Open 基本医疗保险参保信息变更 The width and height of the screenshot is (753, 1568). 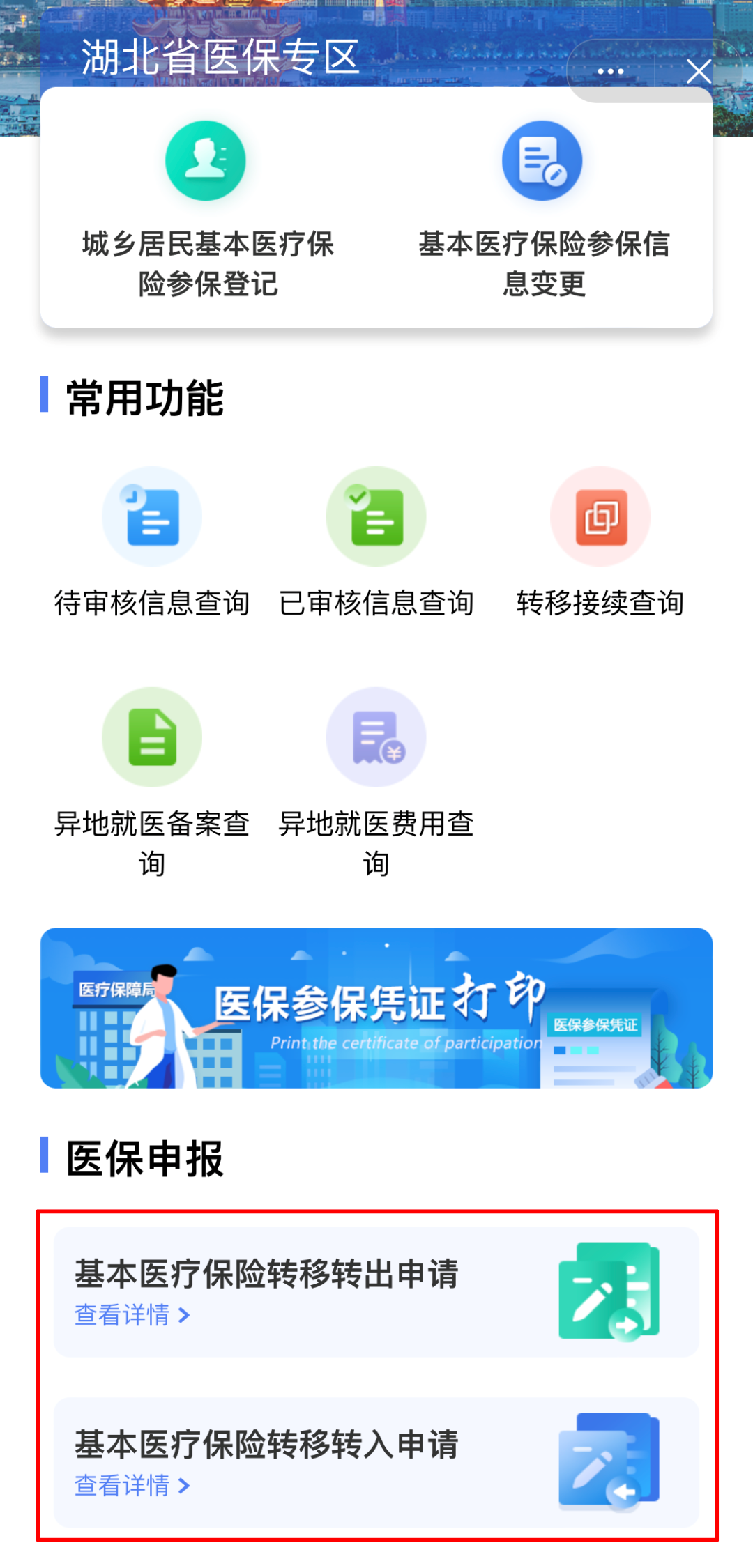pos(543,209)
